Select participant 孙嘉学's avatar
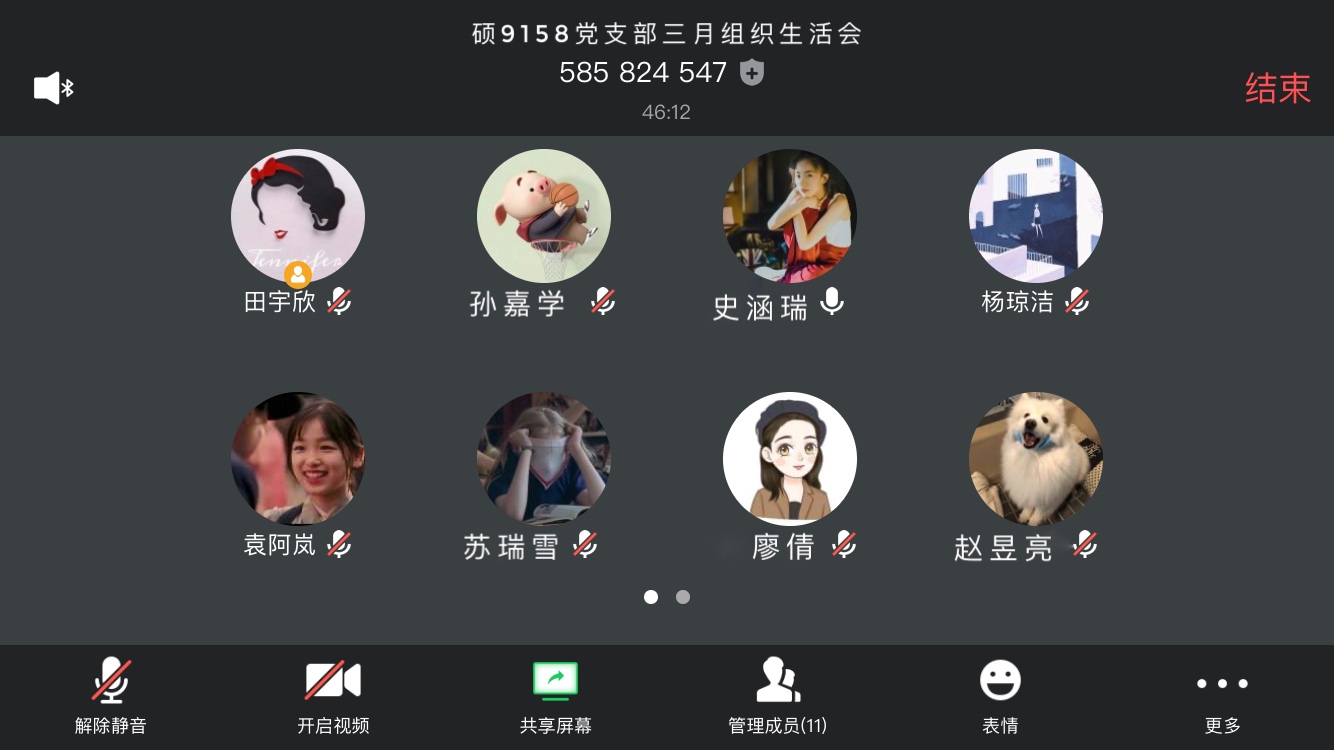1334x750 pixels. (x=544, y=216)
